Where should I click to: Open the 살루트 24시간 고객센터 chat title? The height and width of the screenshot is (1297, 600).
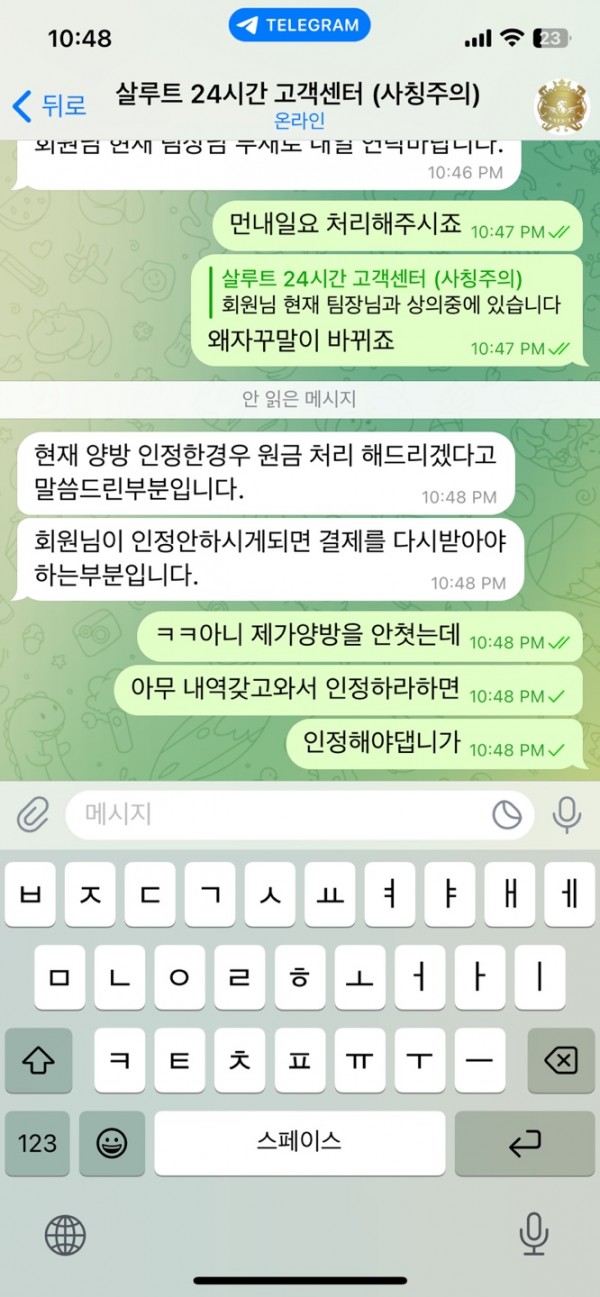pos(298,95)
